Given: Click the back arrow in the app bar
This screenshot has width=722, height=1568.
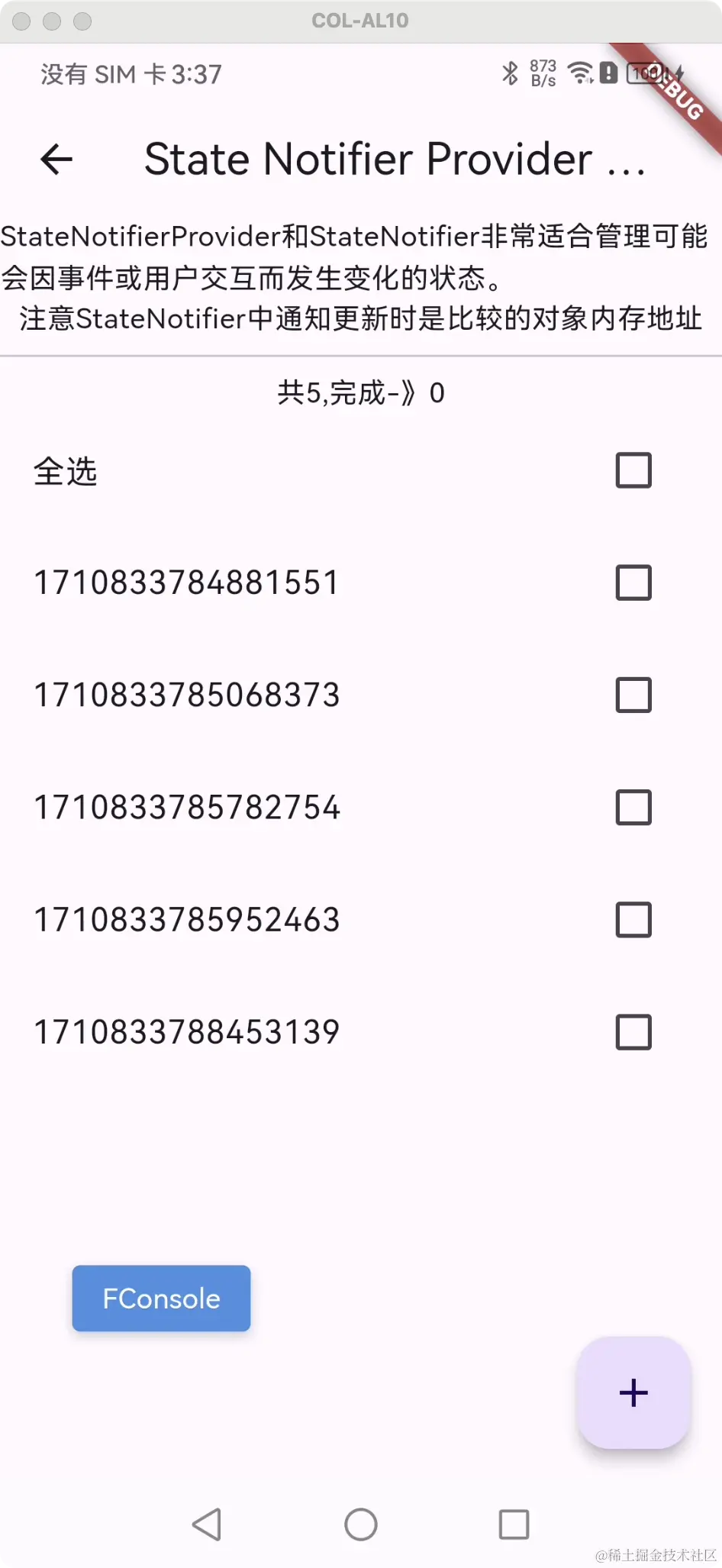Looking at the screenshot, I should point(54,159).
